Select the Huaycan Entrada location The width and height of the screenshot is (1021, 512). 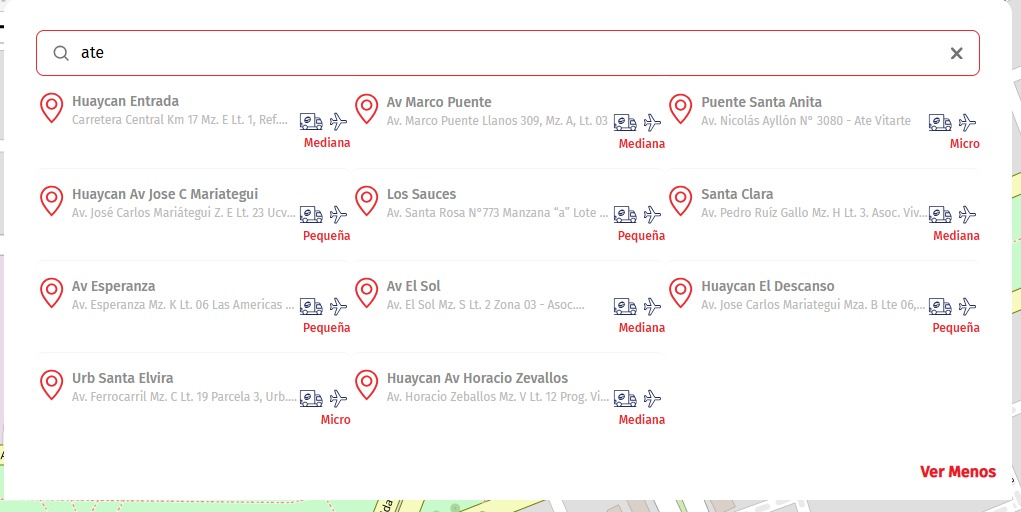[x=126, y=102]
